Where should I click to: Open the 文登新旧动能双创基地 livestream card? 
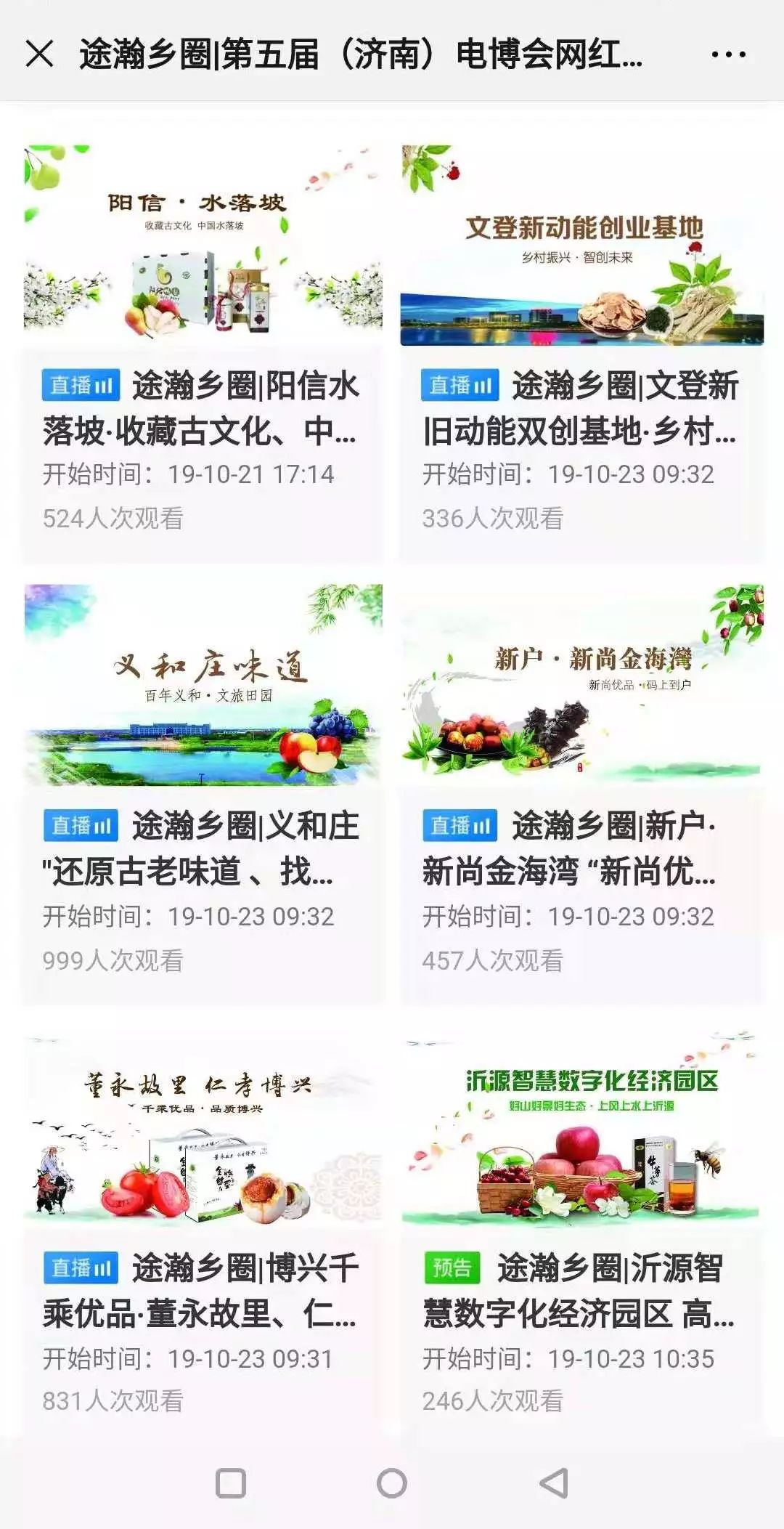[582, 352]
